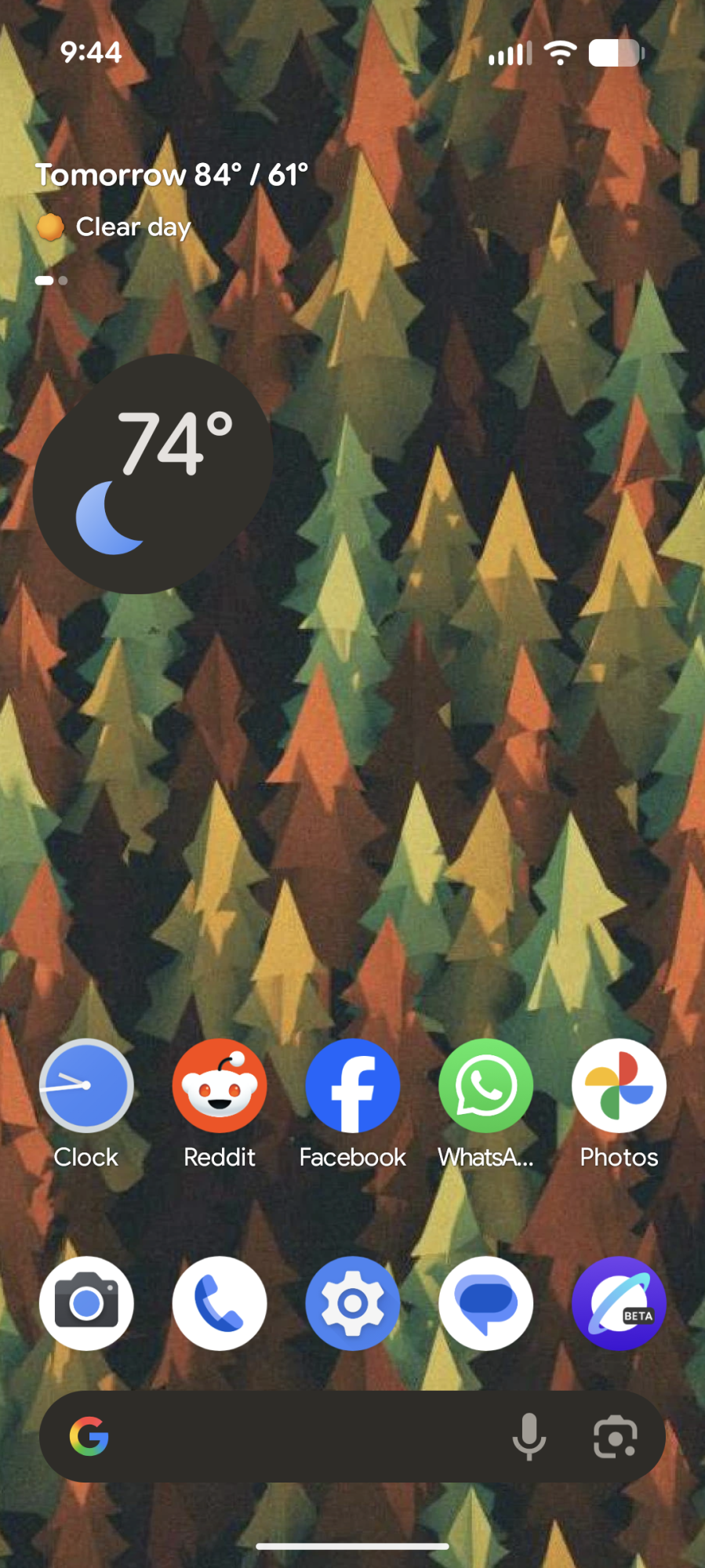Open the Settings gear app

point(353,1303)
